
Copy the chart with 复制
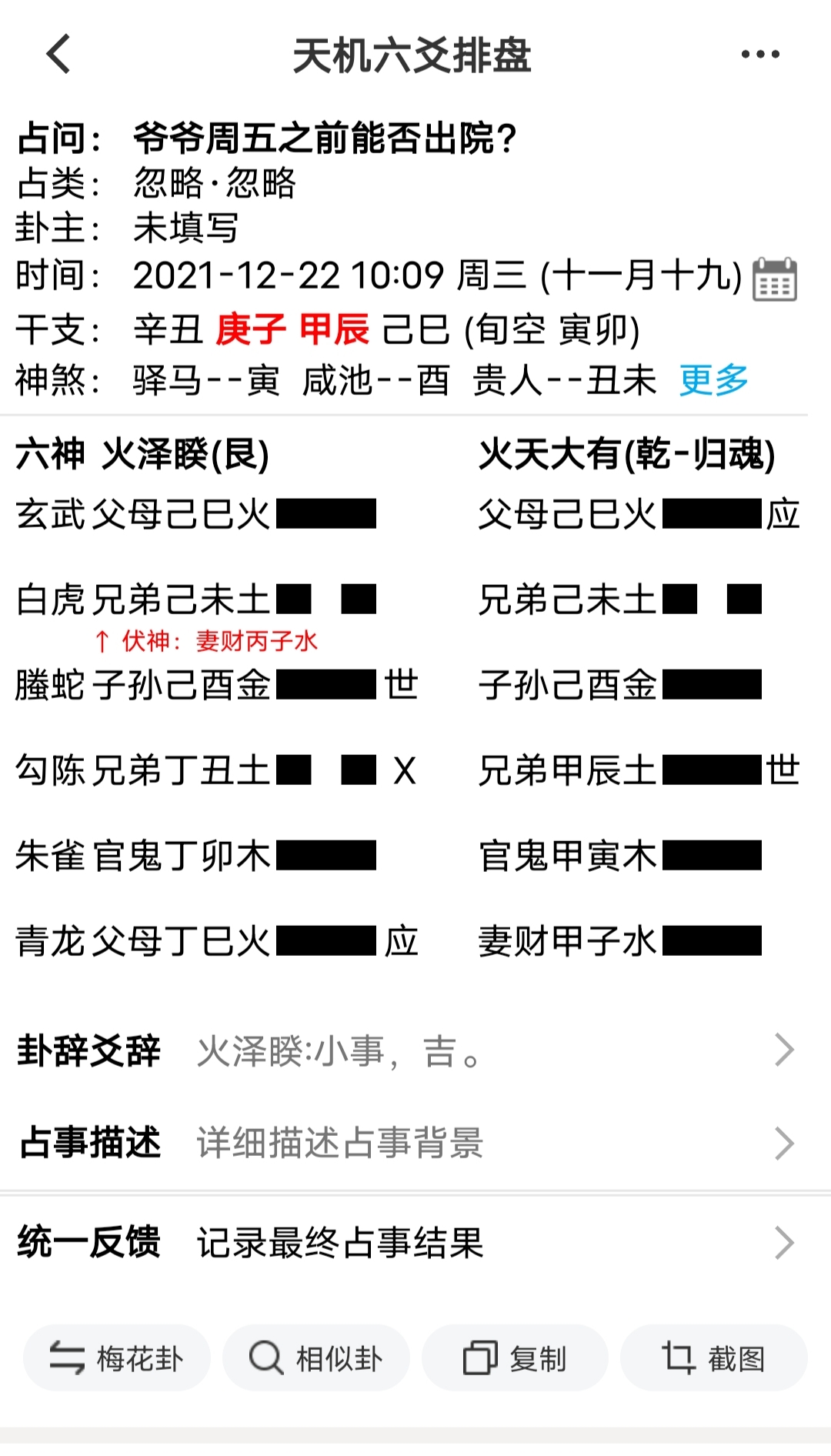pyautogui.click(x=515, y=1358)
